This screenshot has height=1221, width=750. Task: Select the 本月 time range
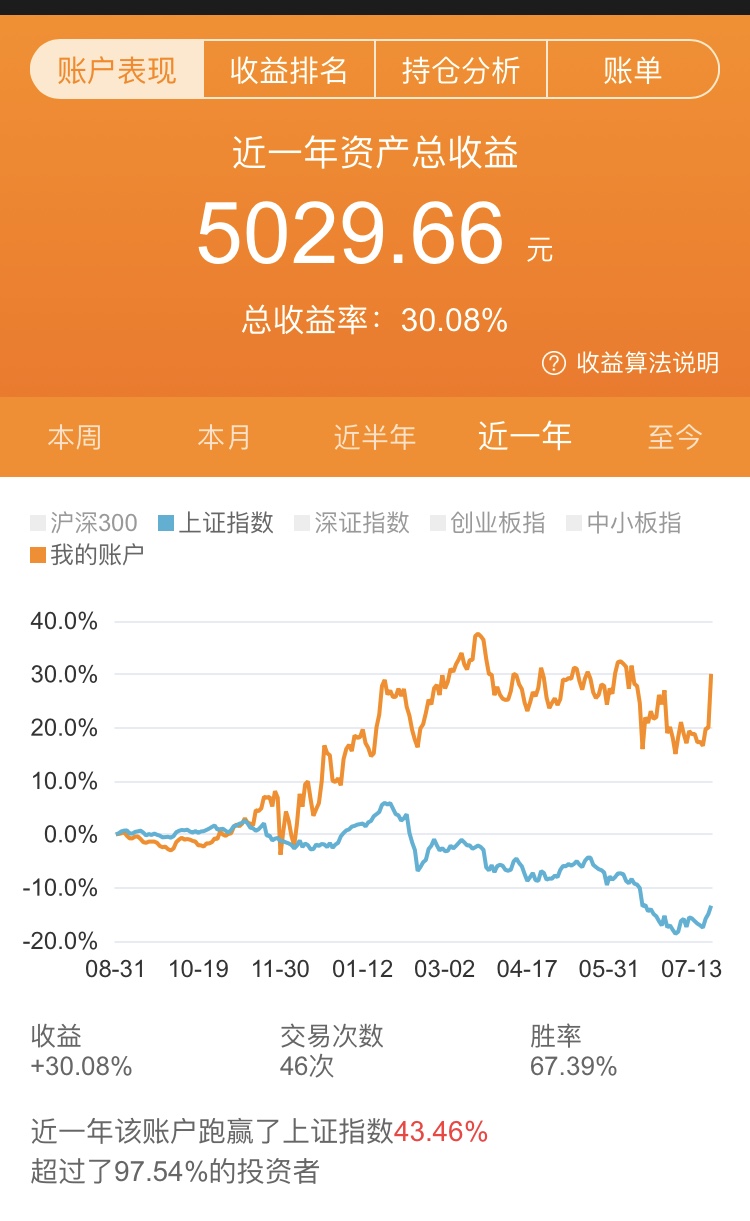(x=222, y=437)
